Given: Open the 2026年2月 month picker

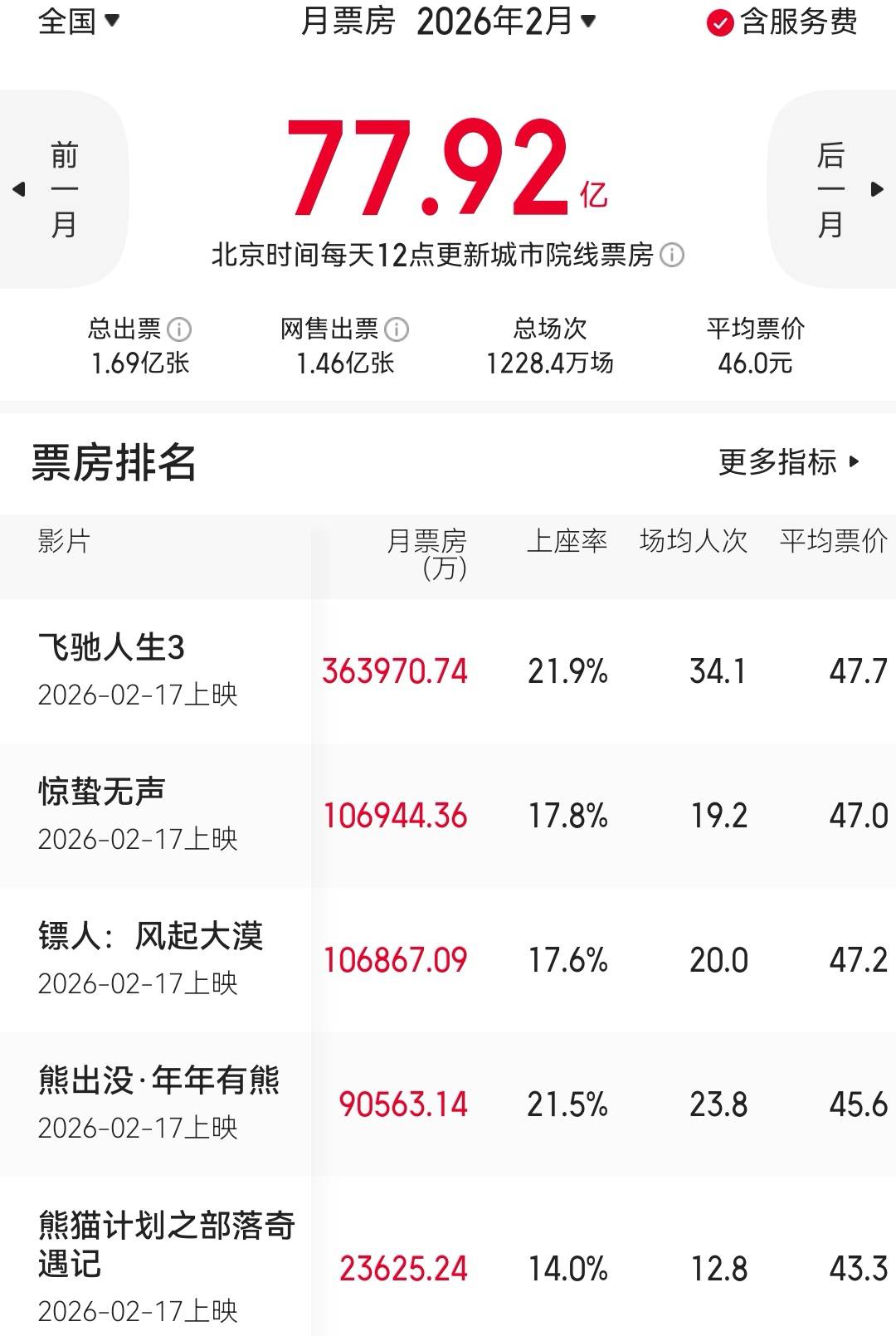Looking at the screenshot, I should pyautogui.click(x=506, y=22).
